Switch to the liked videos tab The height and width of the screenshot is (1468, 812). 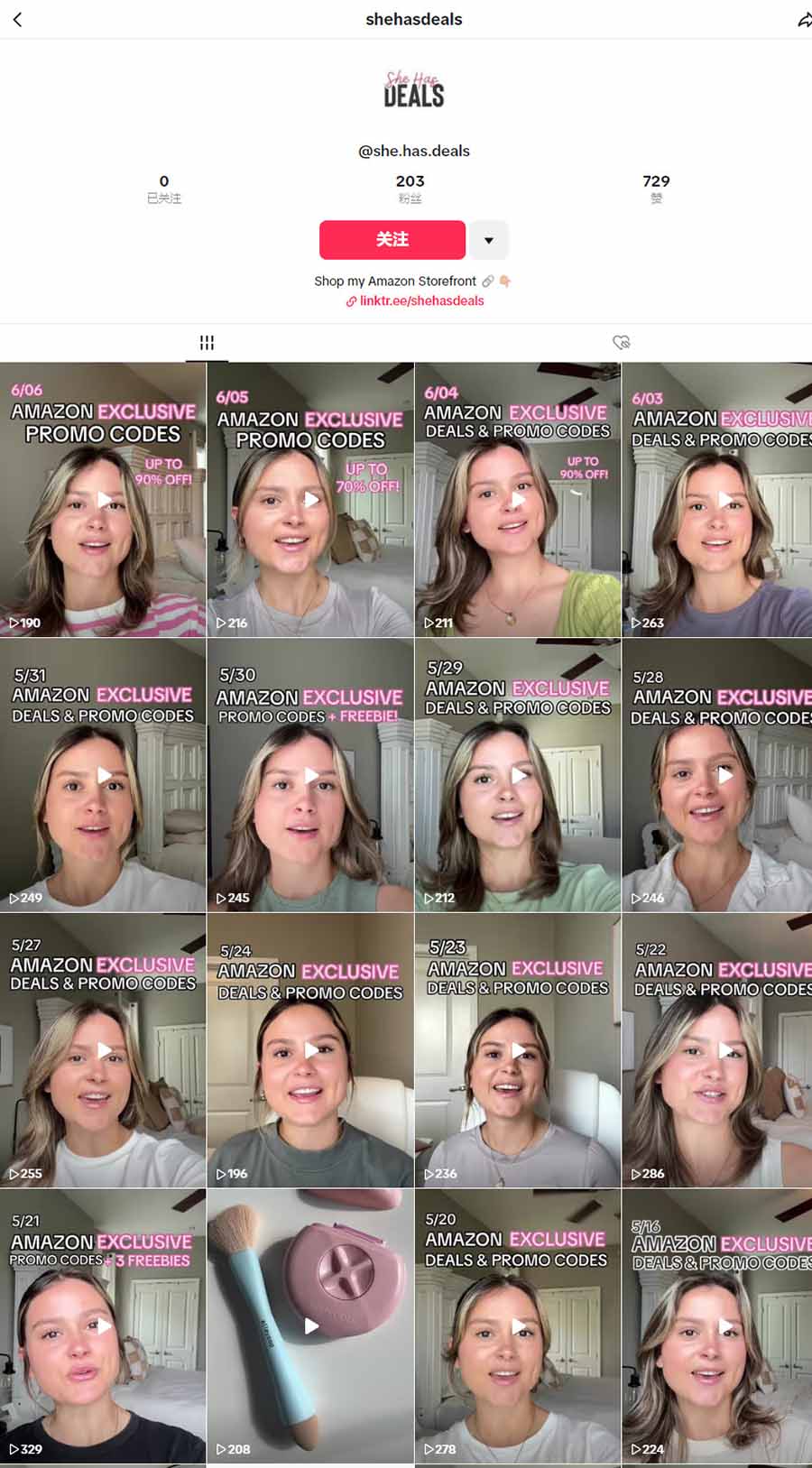[621, 343]
